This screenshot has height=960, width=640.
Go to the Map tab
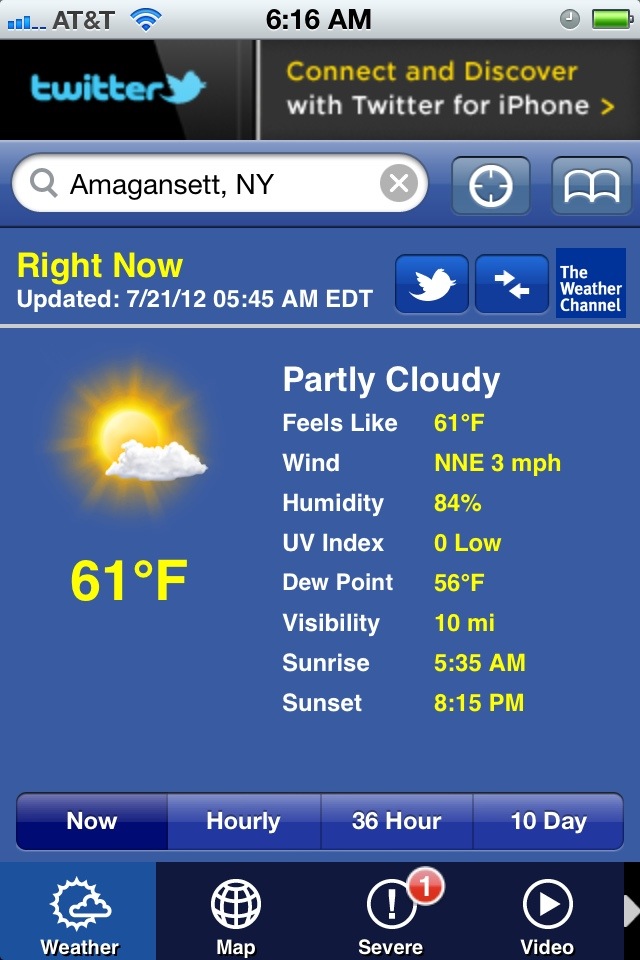236,912
